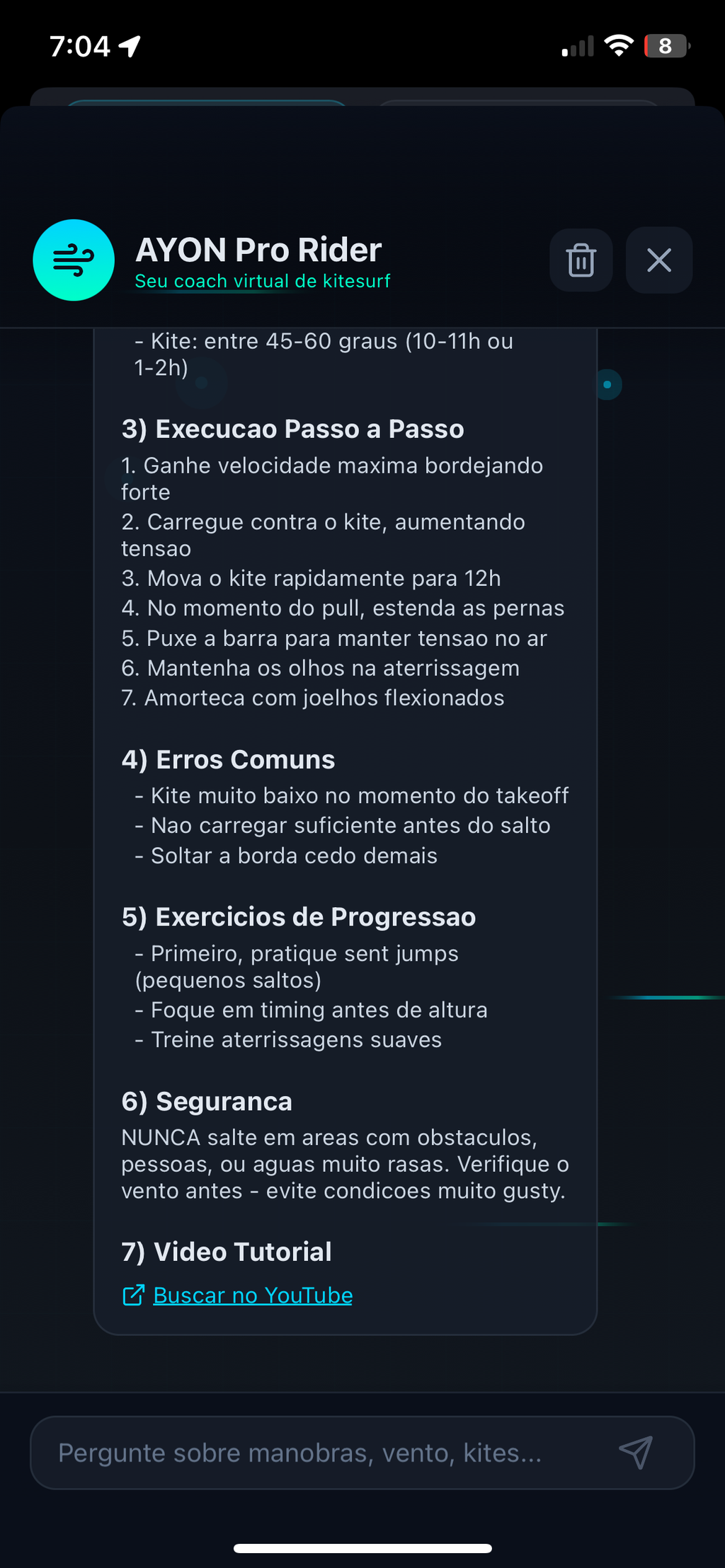Delete the chat with the trash icon
This screenshot has height=1568, width=725.
click(581, 260)
